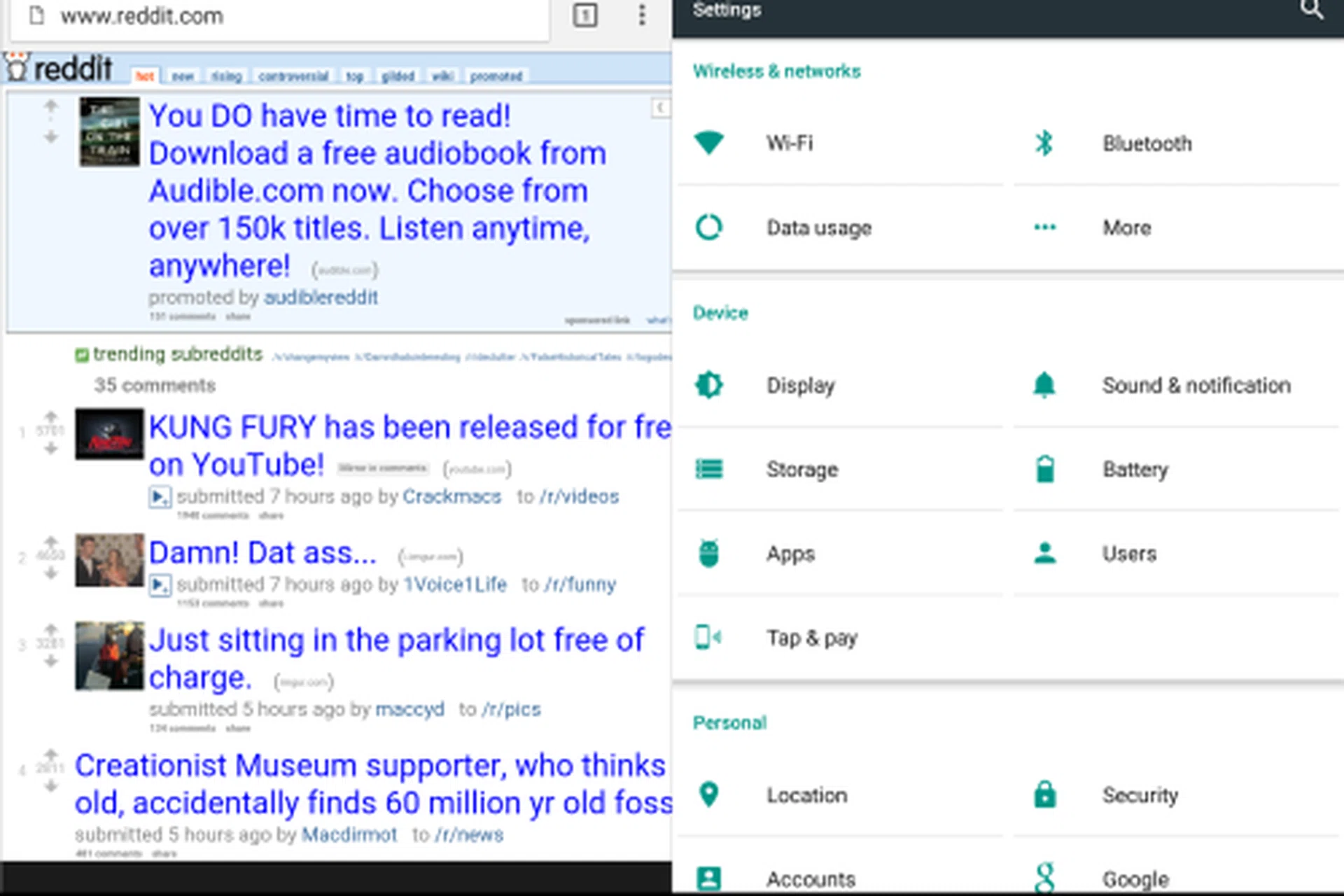Open Battery settings

1135,469
